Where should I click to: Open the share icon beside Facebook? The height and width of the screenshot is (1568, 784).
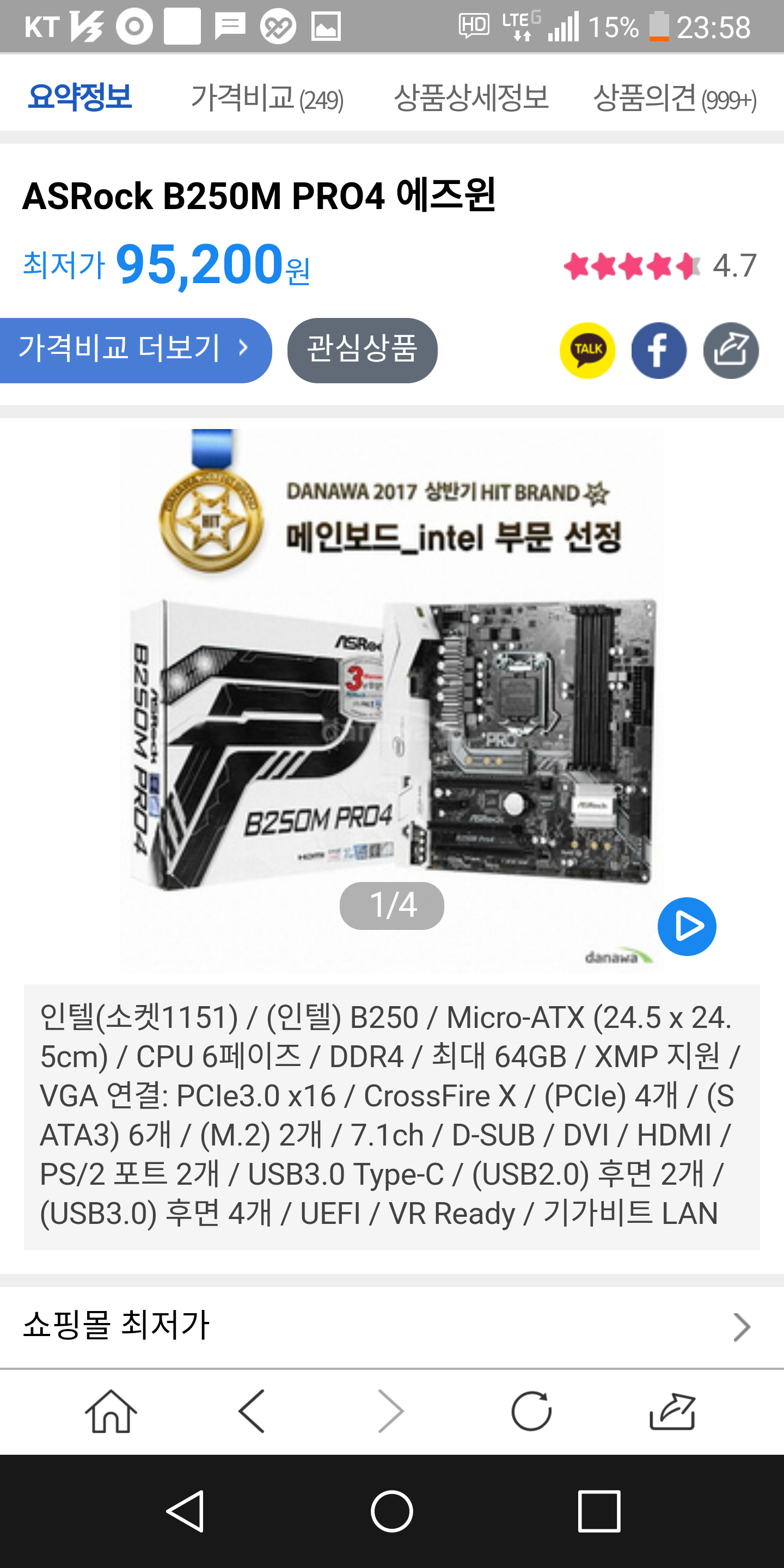coord(731,351)
